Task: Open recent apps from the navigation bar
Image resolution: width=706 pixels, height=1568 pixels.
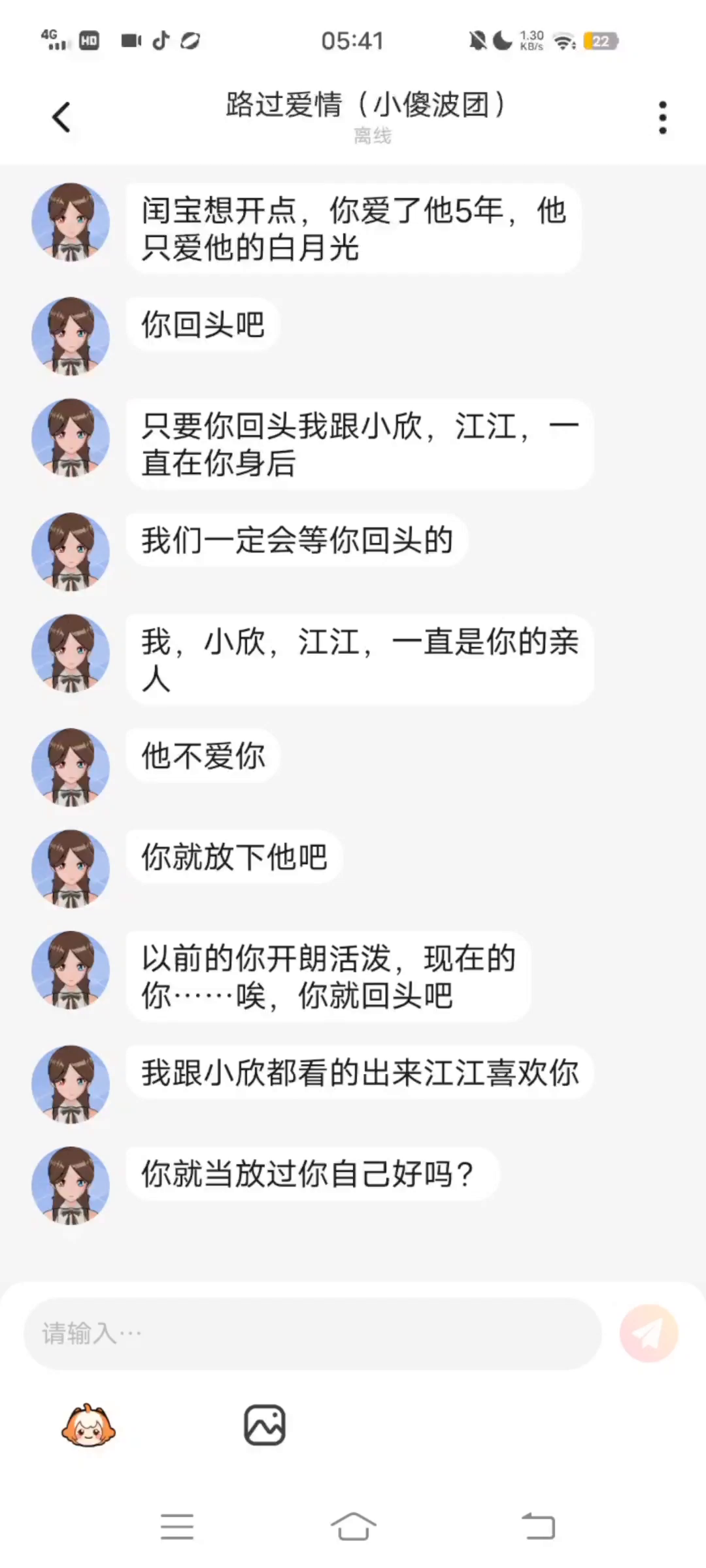Action: [177, 1527]
